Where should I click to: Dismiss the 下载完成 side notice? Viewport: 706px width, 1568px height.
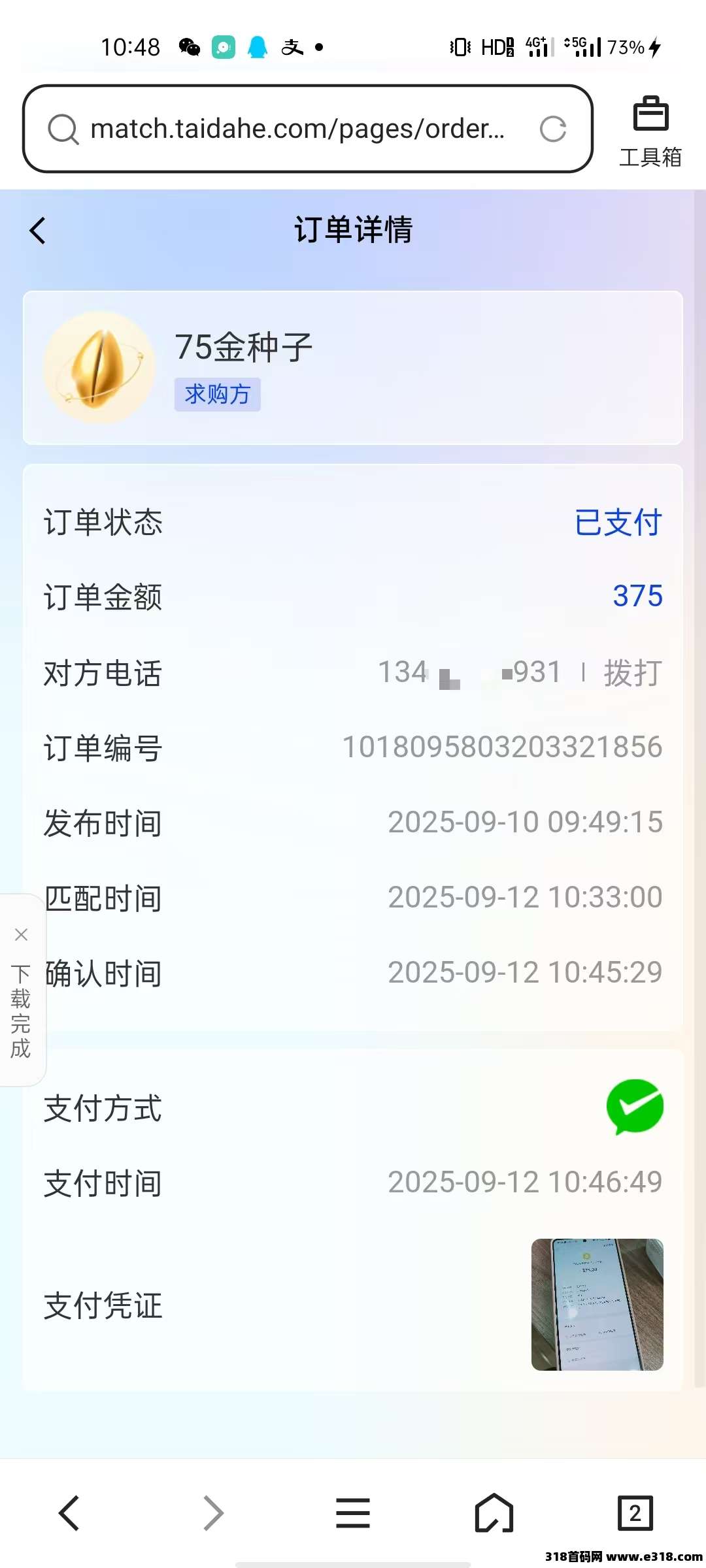(x=21, y=935)
